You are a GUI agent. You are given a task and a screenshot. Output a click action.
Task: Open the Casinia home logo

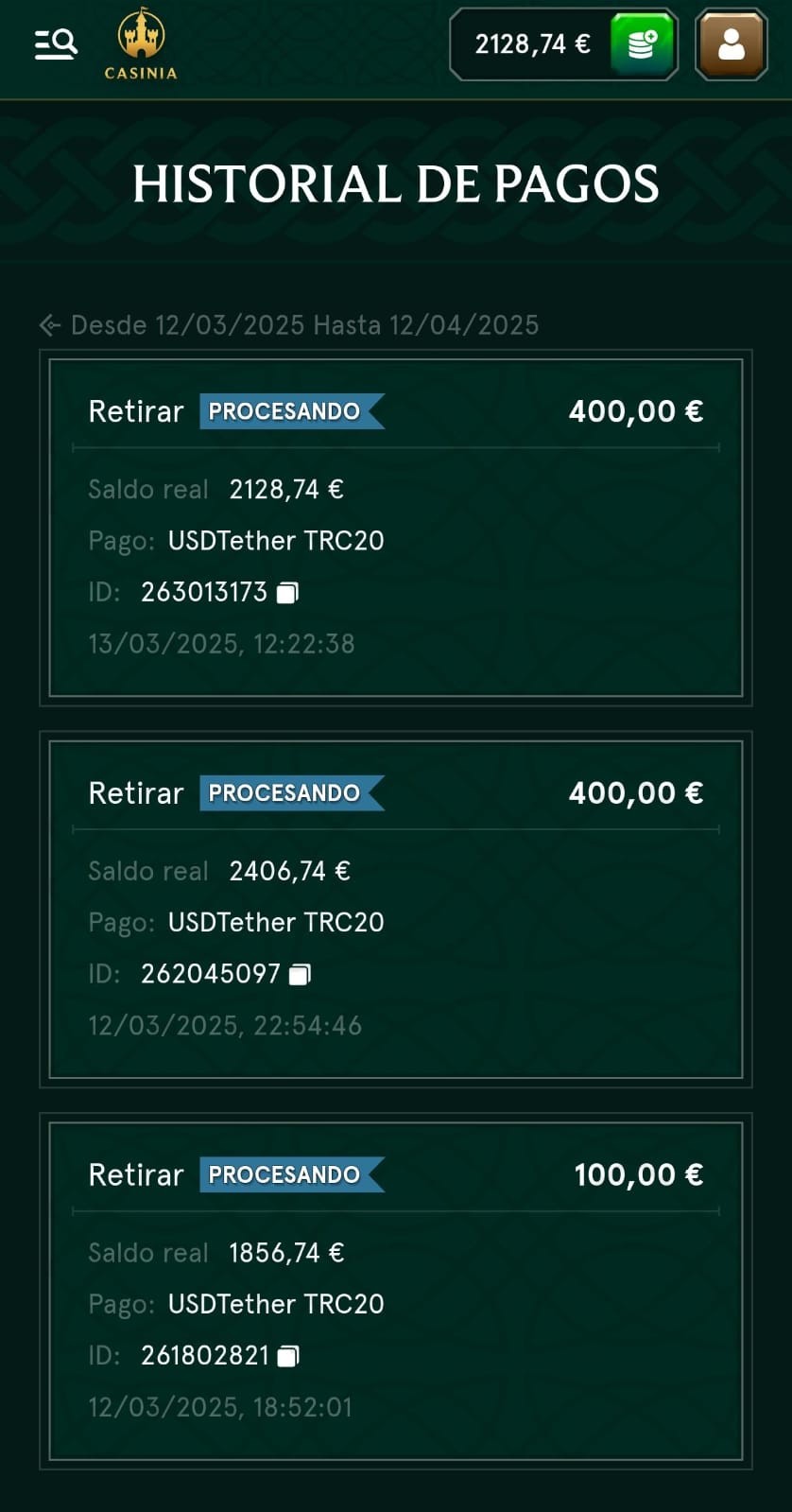point(141,44)
